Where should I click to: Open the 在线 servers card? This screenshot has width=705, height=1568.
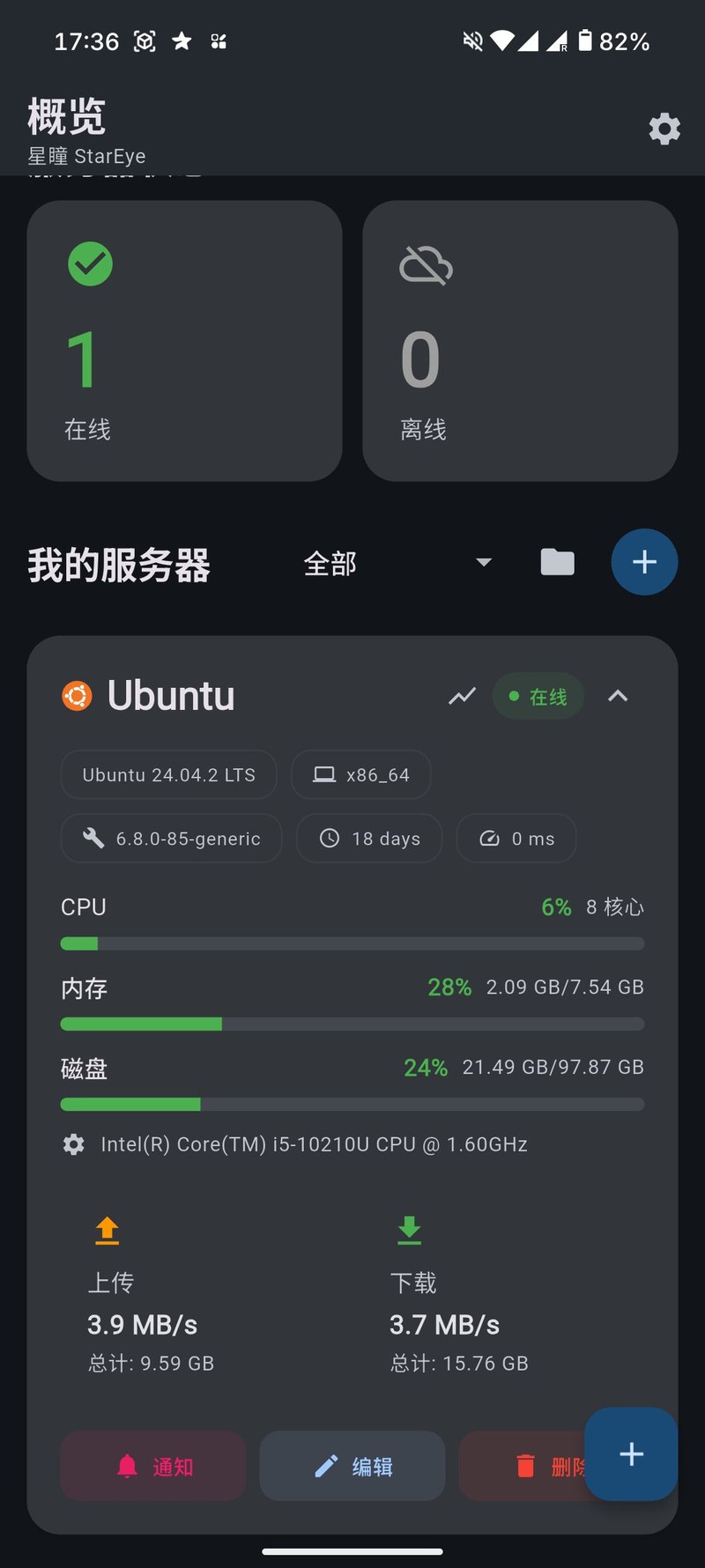[184, 341]
